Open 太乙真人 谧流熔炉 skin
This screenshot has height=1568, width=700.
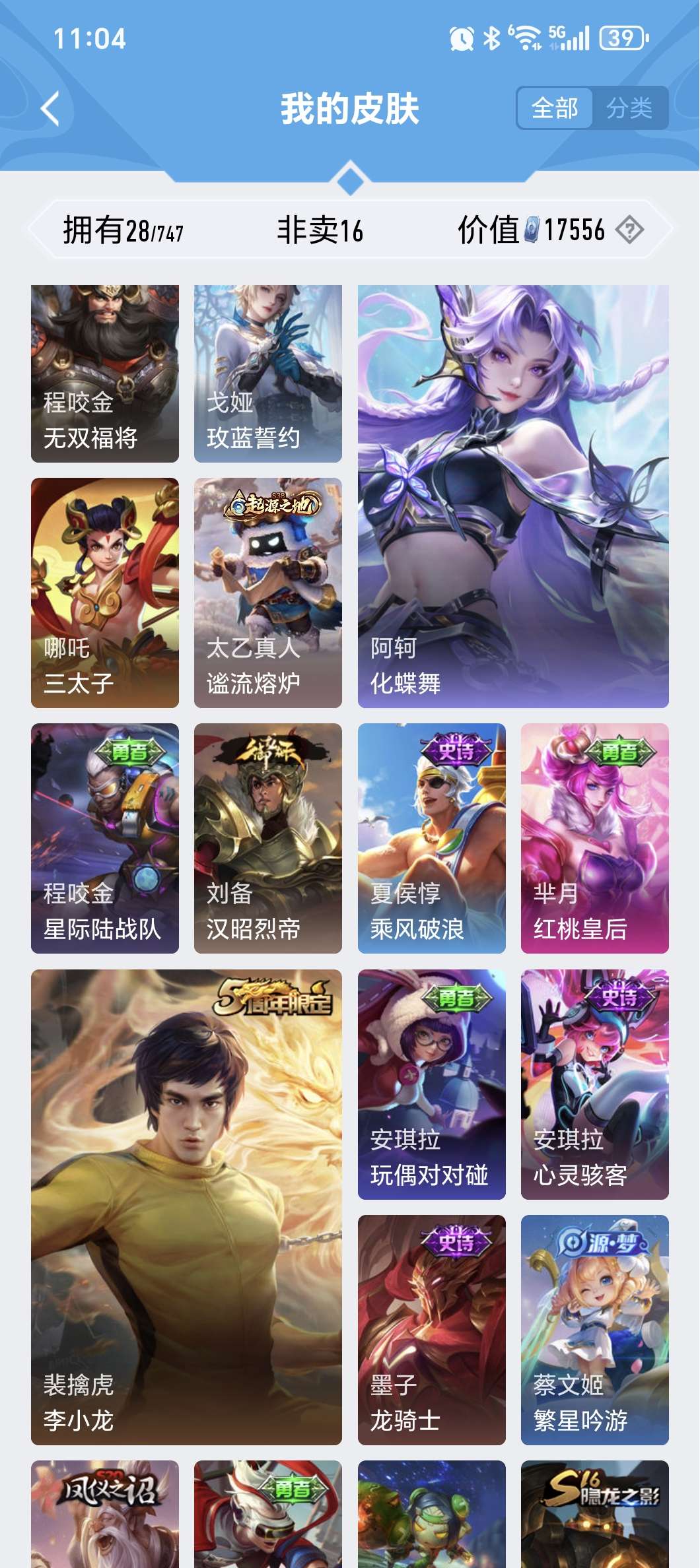coord(268,593)
